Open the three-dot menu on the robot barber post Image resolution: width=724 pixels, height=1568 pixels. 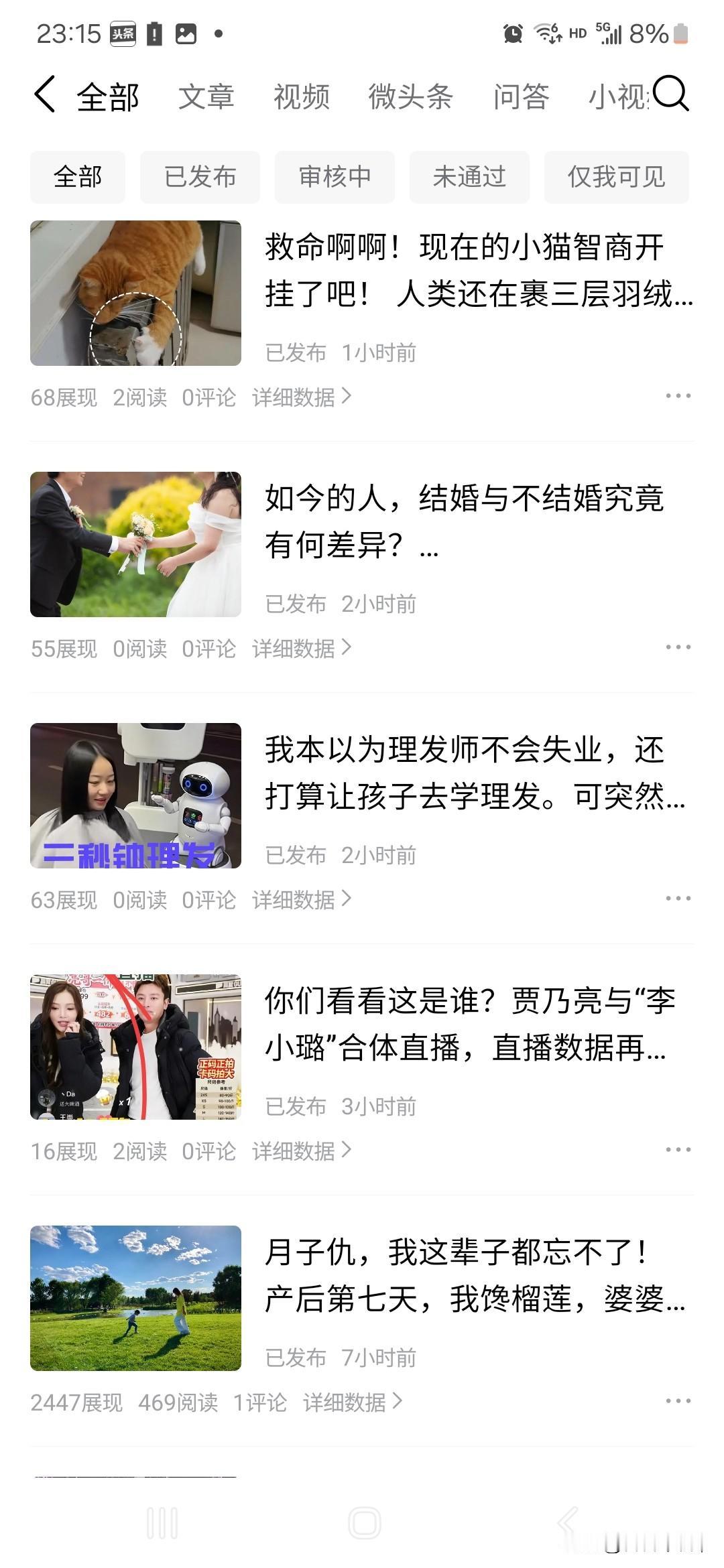coord(679,898)
